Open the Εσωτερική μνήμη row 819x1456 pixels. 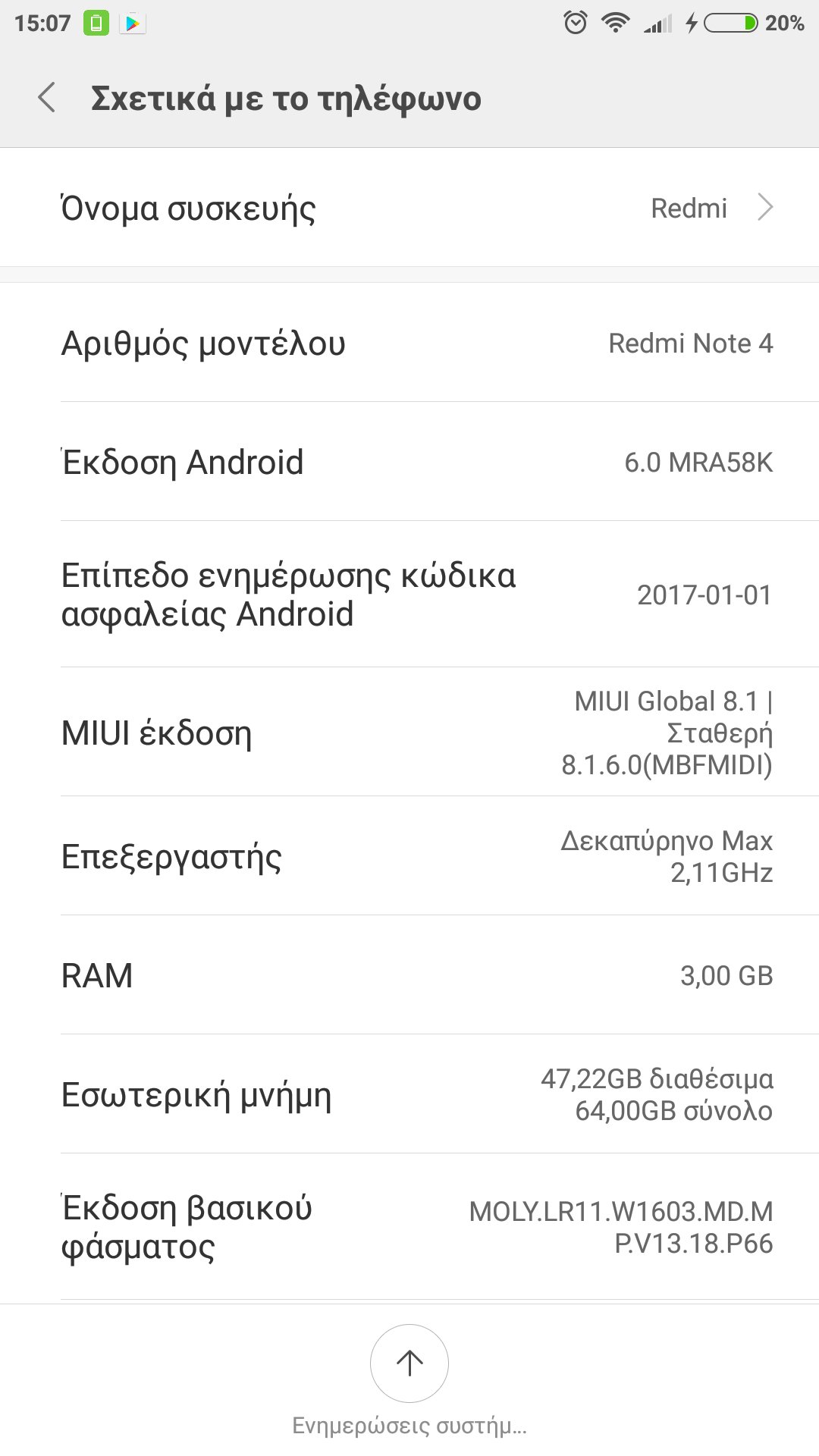click(409, 1094)
